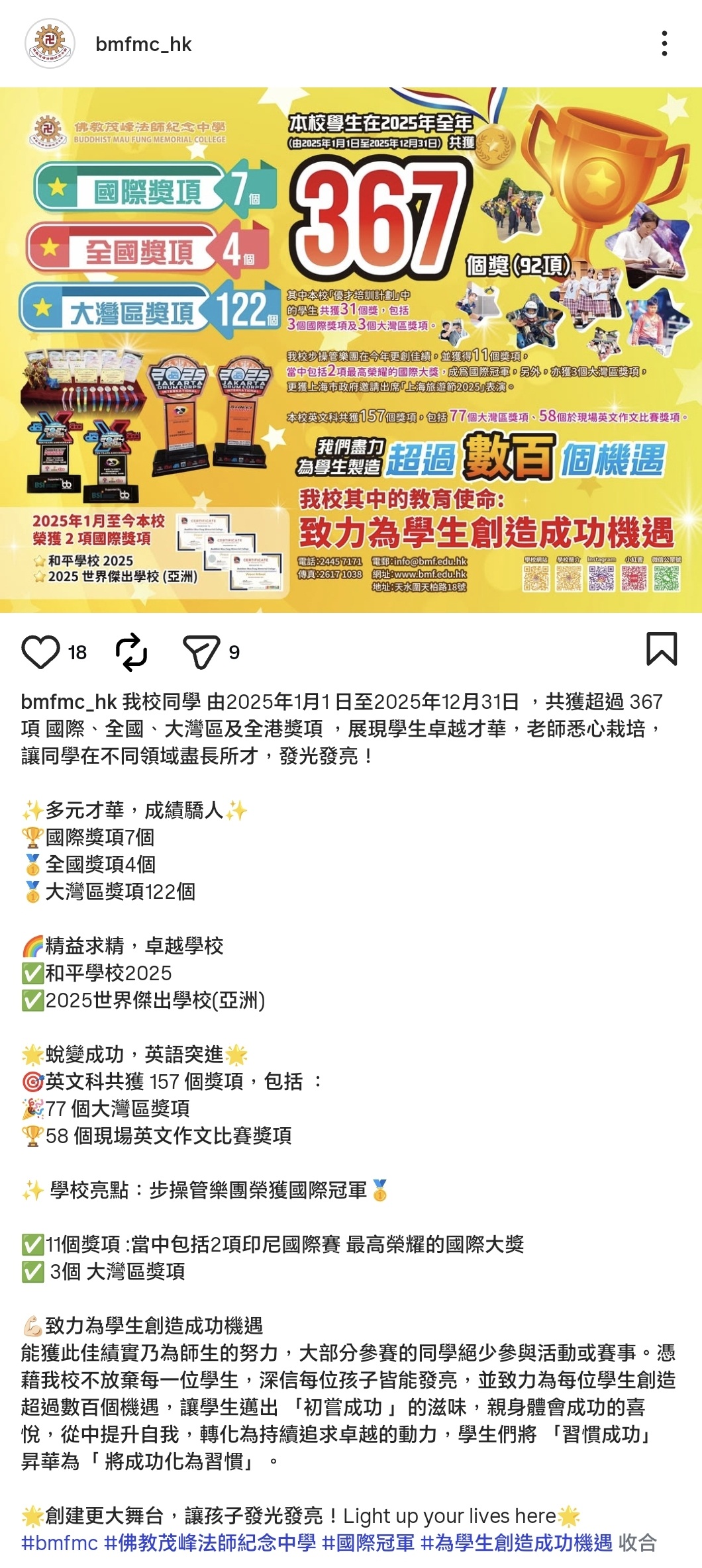
Task: Open the bmfmc_hk profile avatar
Action: (49, 44)
